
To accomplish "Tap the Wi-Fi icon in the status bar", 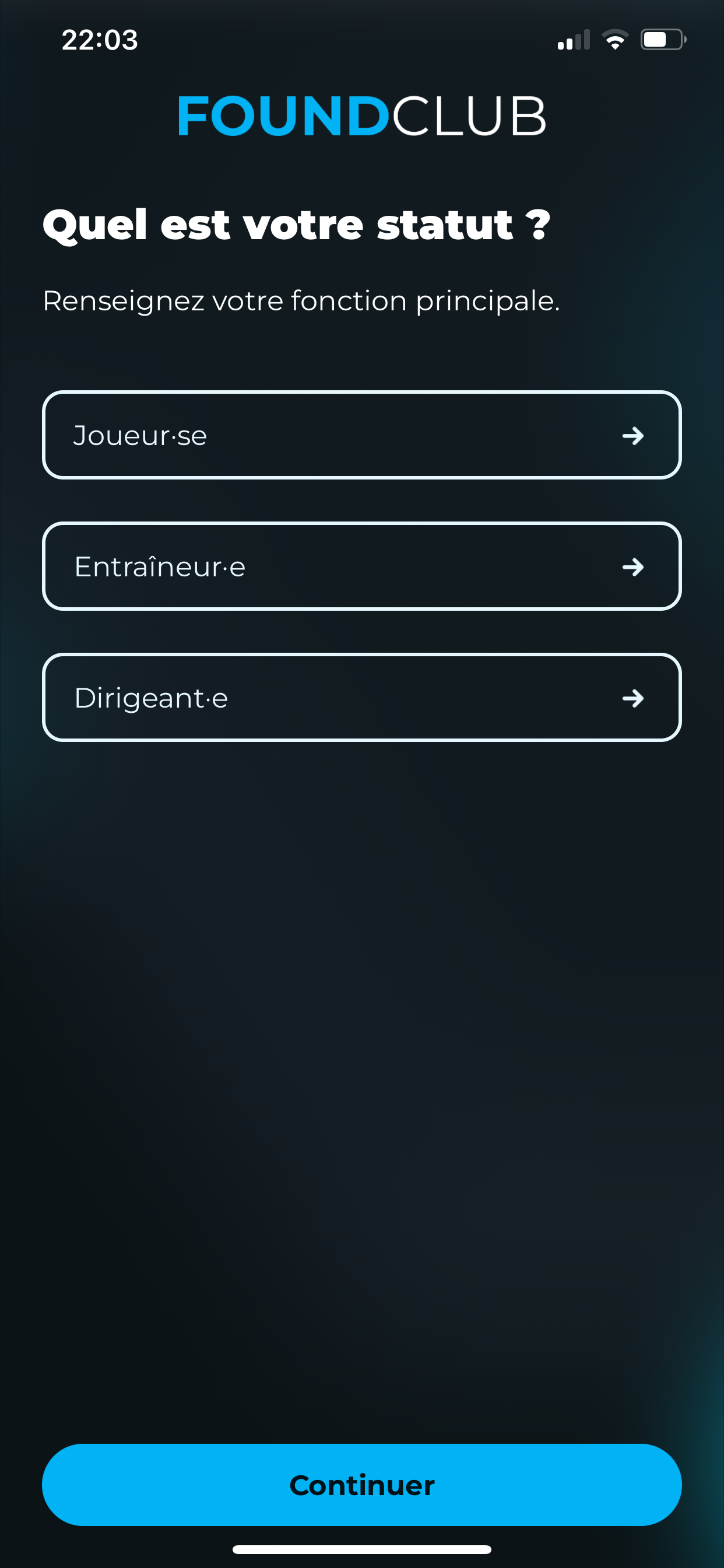I will pyautogui.click(x=614, y=40).
